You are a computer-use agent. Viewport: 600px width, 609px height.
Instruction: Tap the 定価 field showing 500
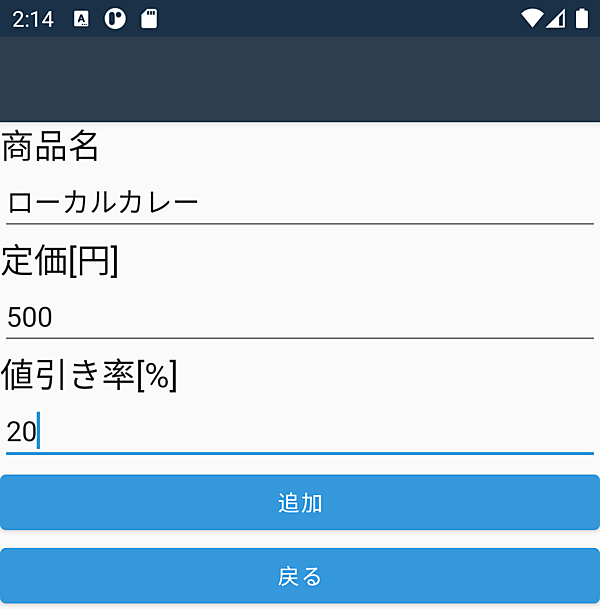(x=300, y=318)
